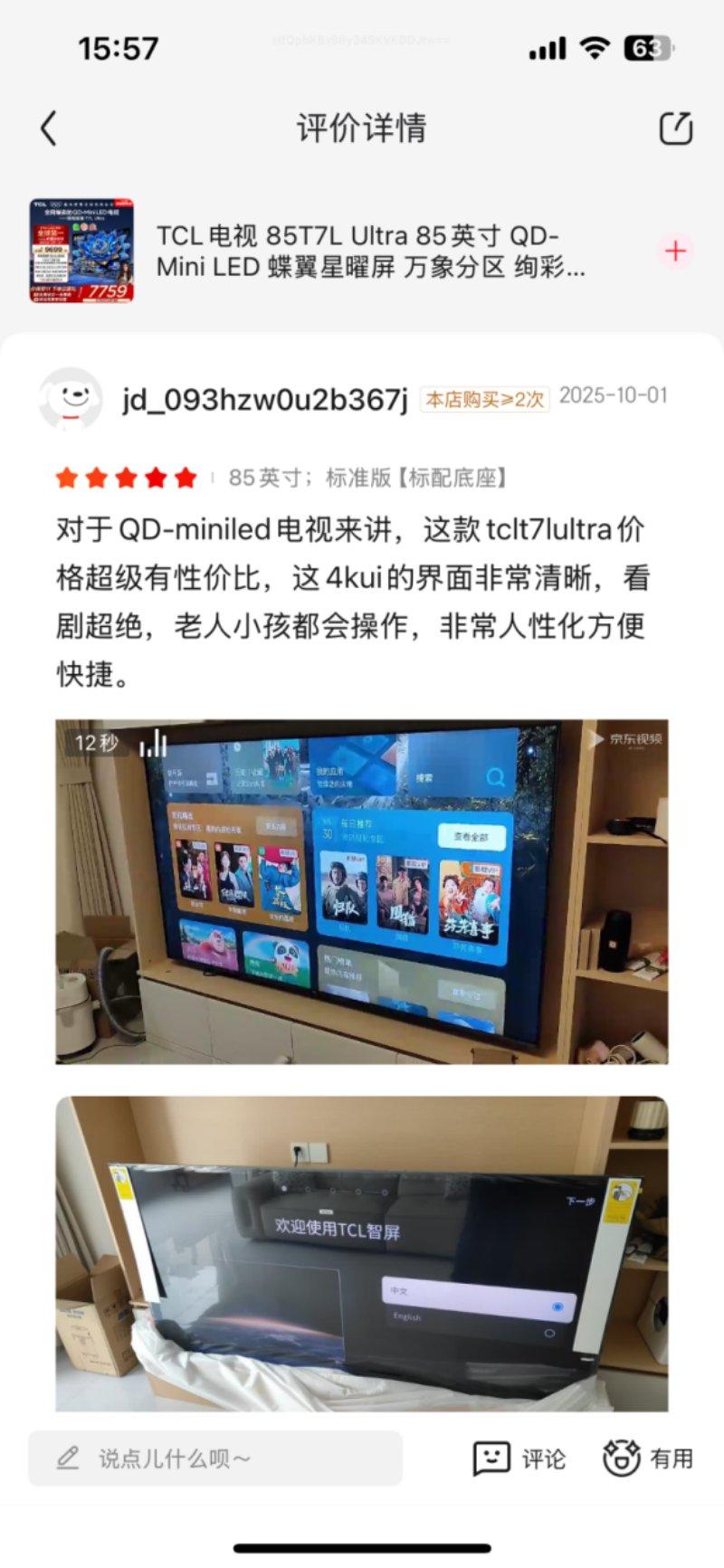Tap the pink plus button beside product
Viewport: 724px width, 1568px height.
click(675, 252)
